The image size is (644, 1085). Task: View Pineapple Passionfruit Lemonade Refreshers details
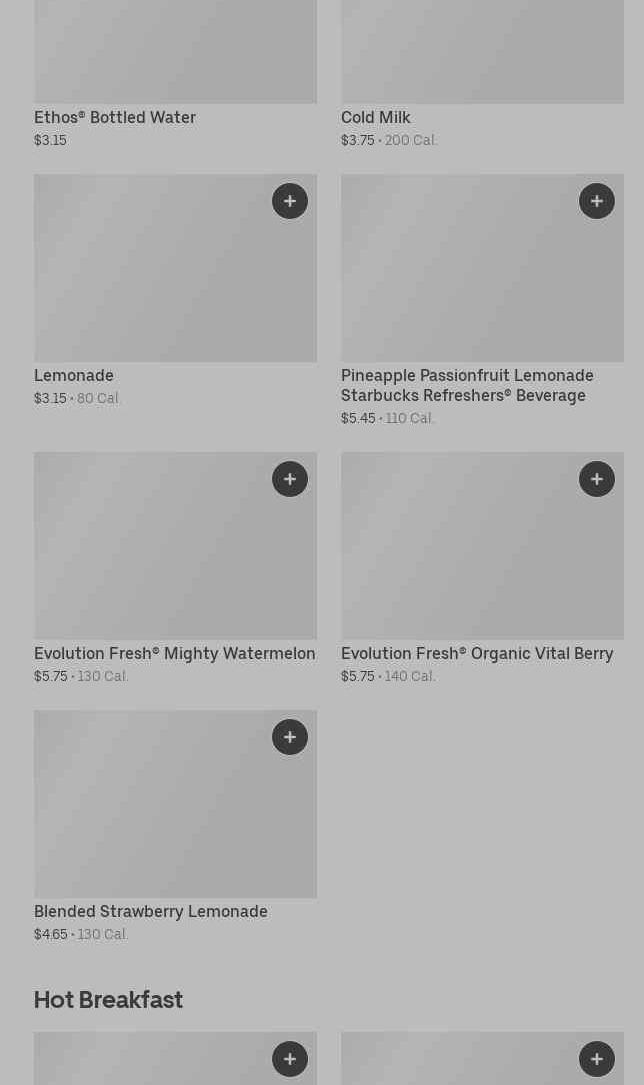467,385
